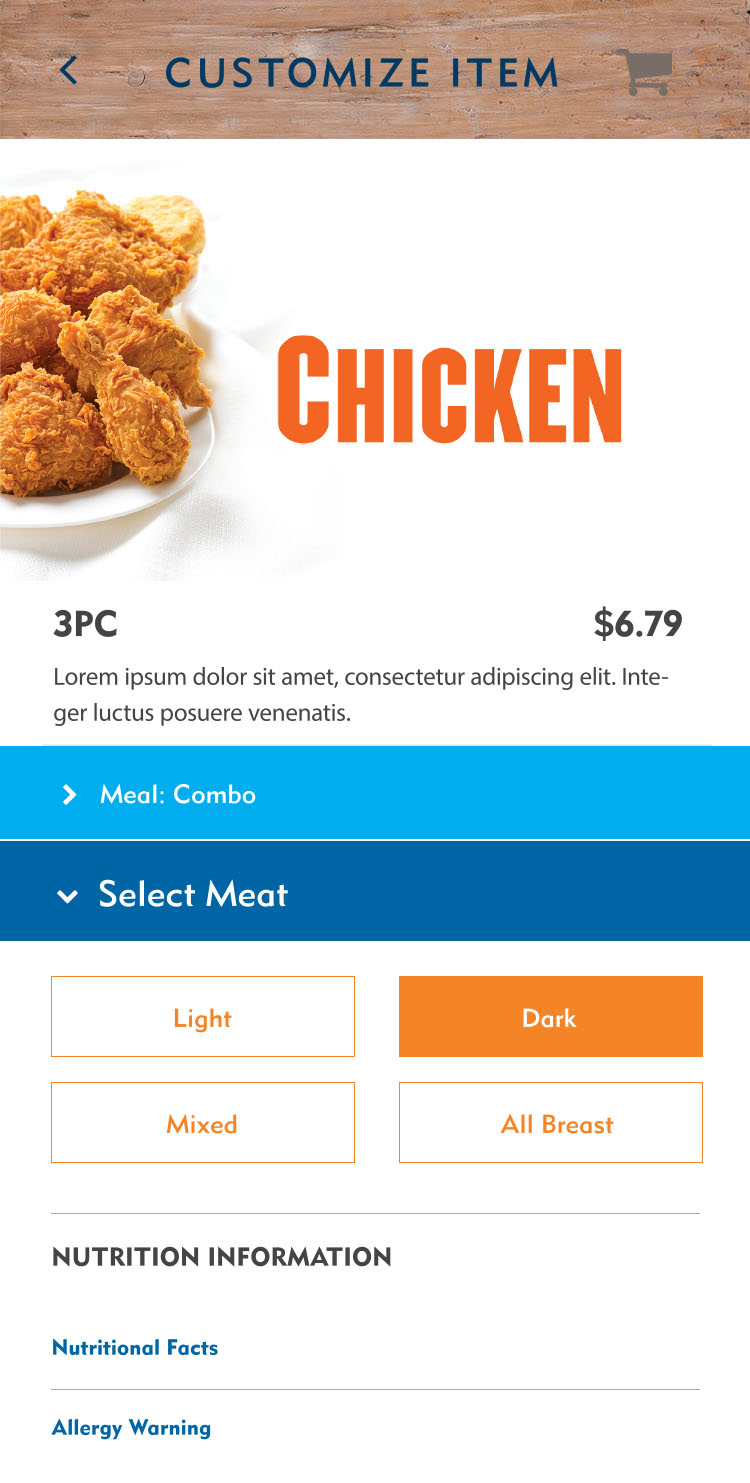Select All Breast option
This screenshot has width=750, height=1483.
pyautogui.click(x=550, y=1123)
